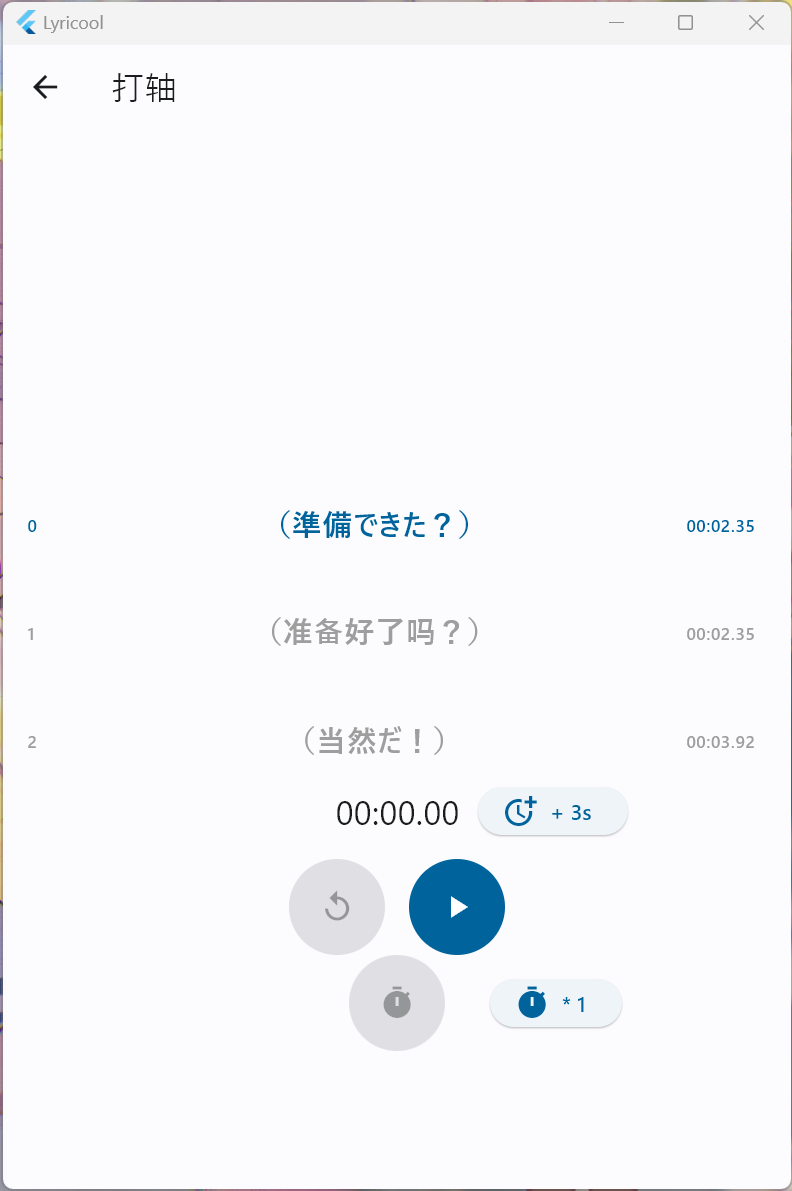Click the grayed-out stopwatch icon
This screenshot has height=1191, width=792.
pos(397,1002)
